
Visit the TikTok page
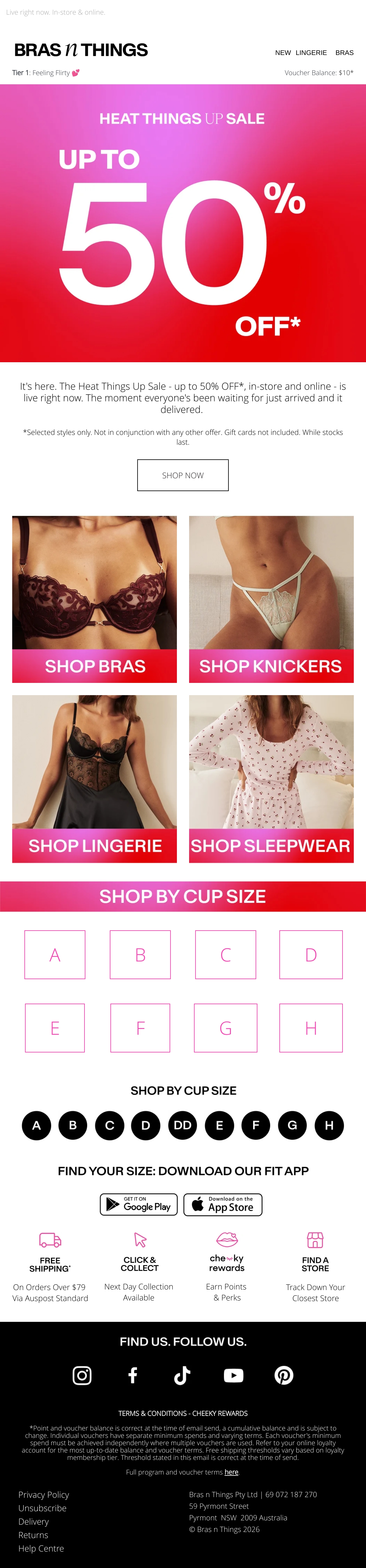[182, 1375]
